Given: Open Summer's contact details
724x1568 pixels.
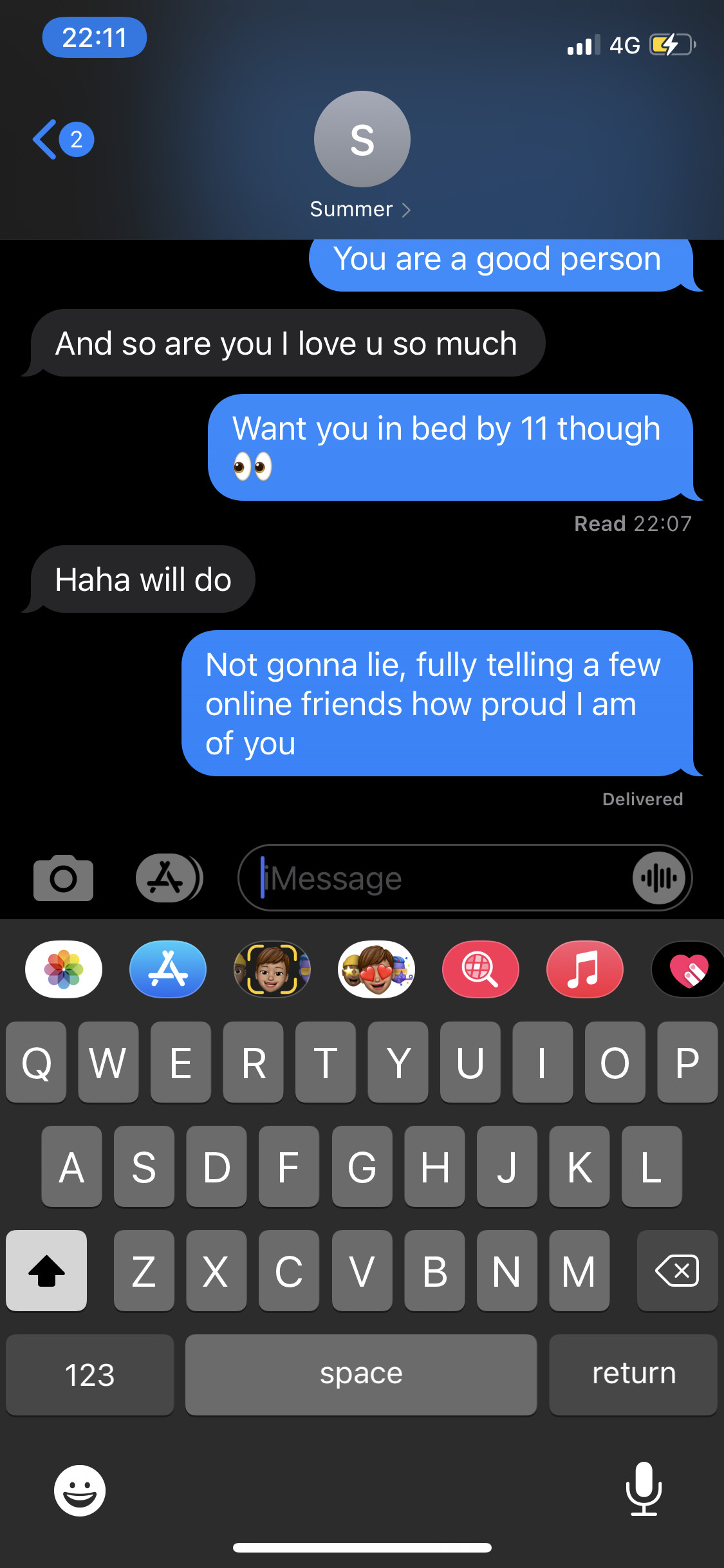Looking at the screenshot, I should click(x=360, y=209).
